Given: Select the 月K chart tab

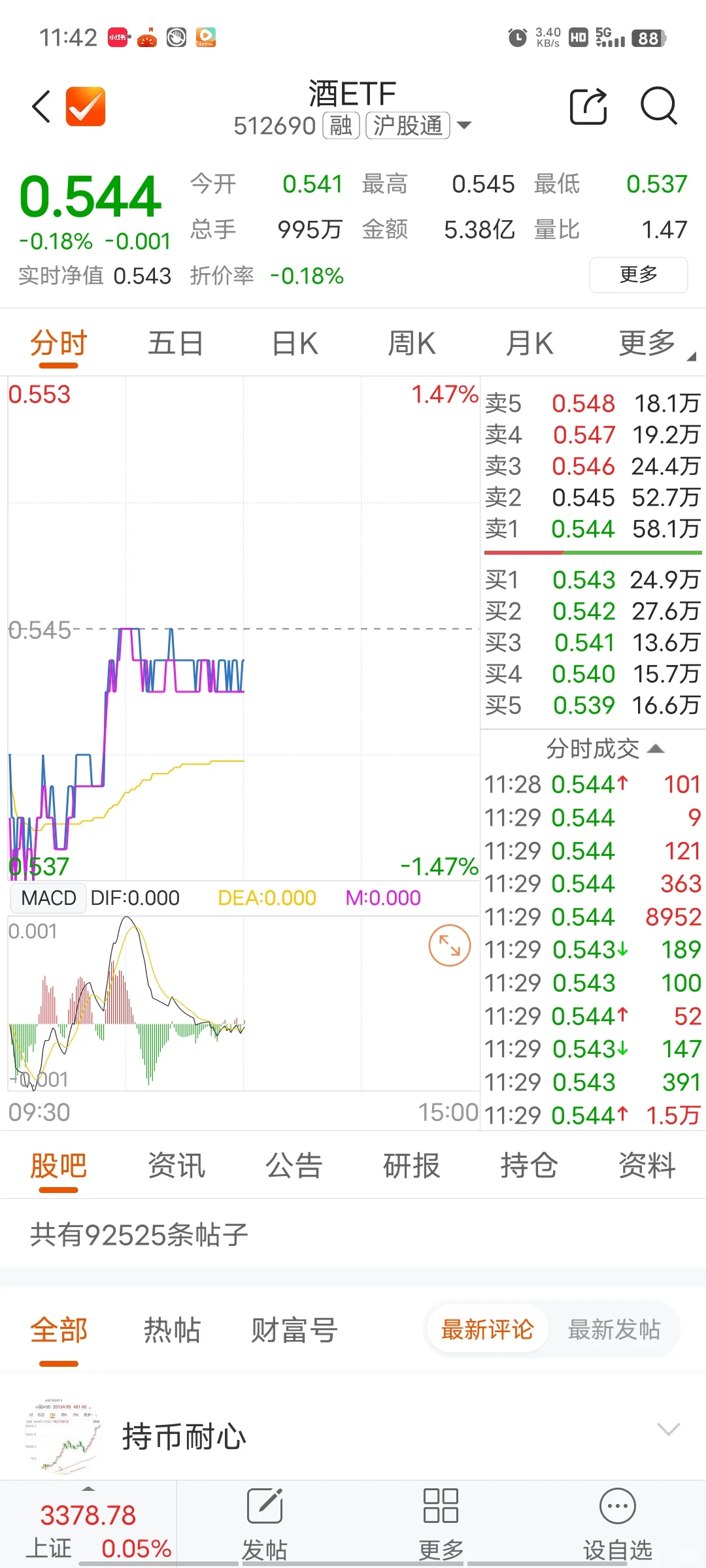Looking at the screenshot, I should (529, 344).
